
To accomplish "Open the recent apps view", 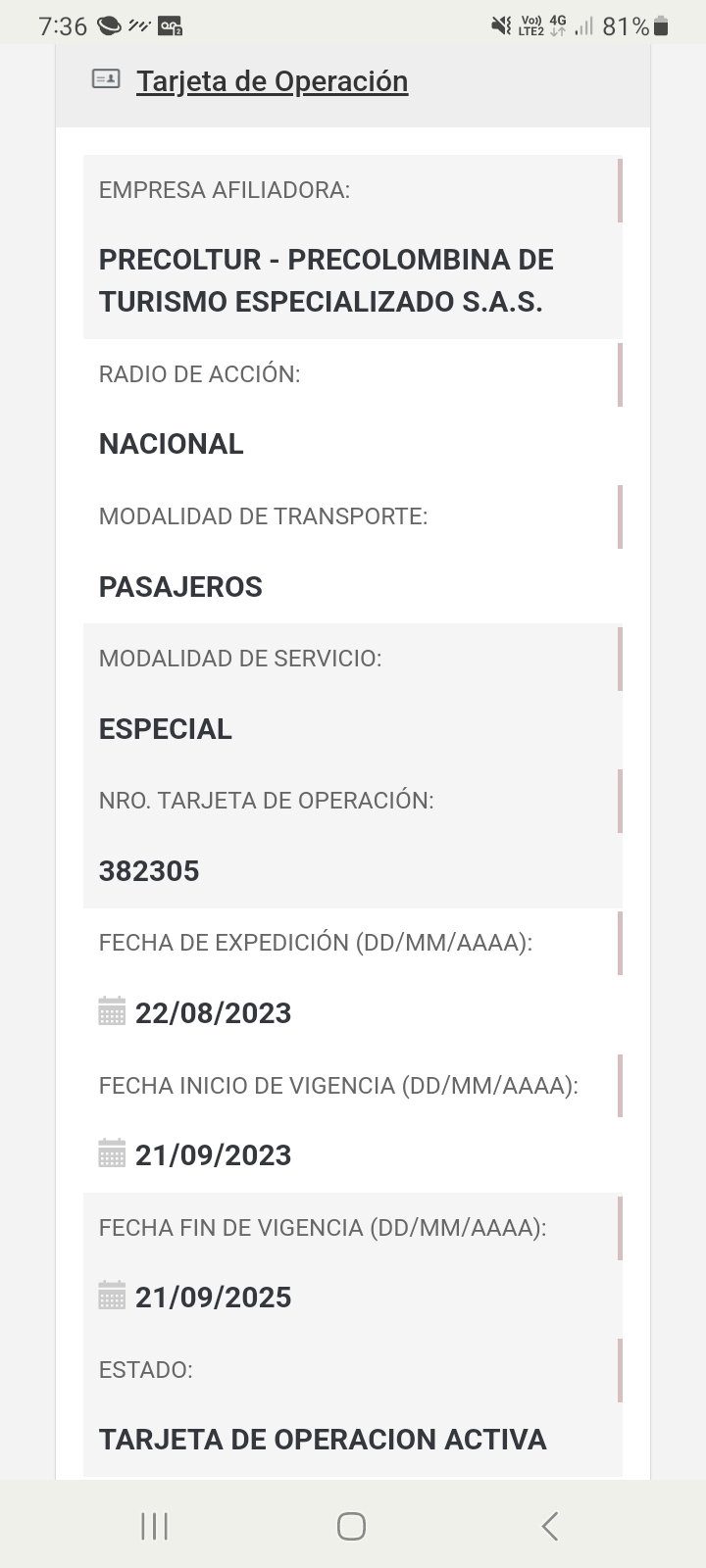I will pos(154,1526).
